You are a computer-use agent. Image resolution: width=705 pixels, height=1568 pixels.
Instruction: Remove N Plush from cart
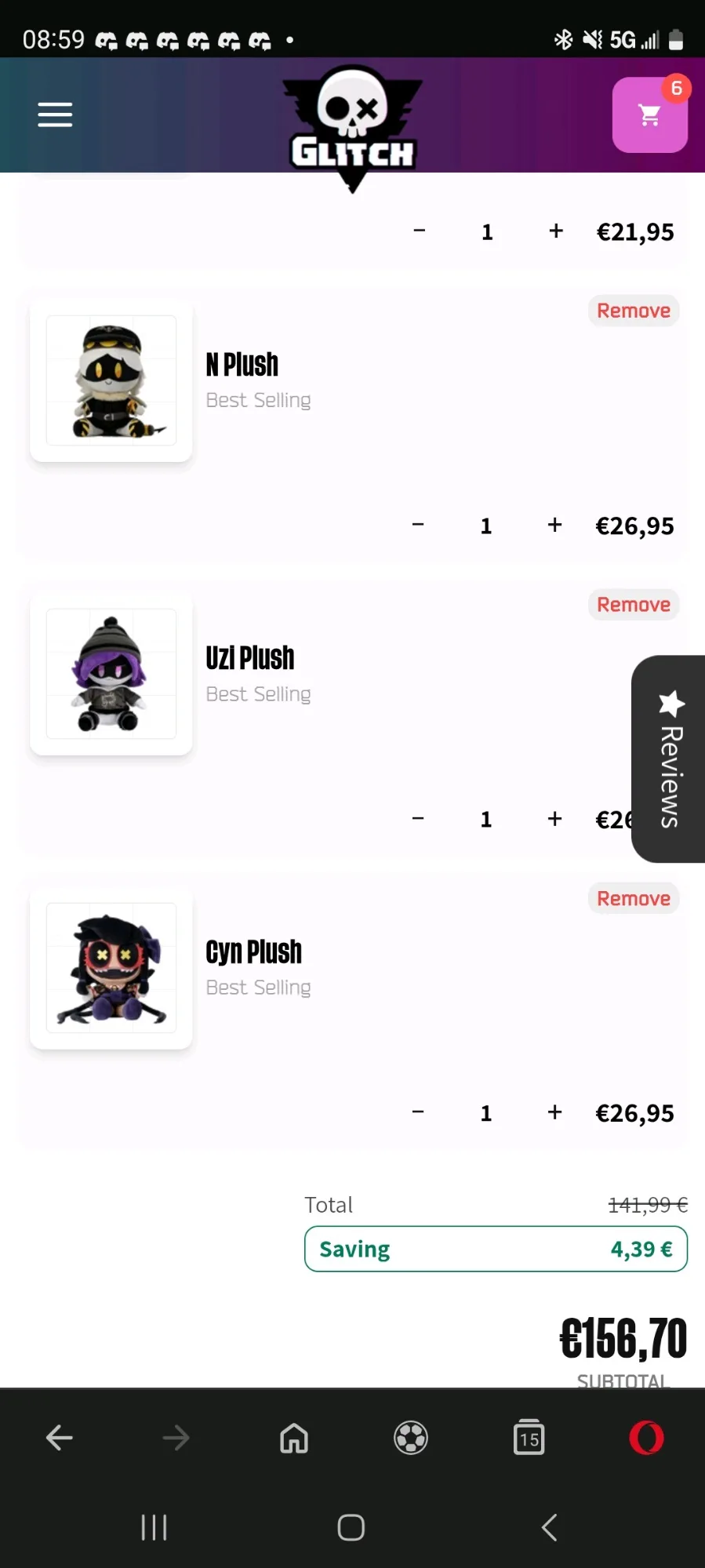(633, 311)
